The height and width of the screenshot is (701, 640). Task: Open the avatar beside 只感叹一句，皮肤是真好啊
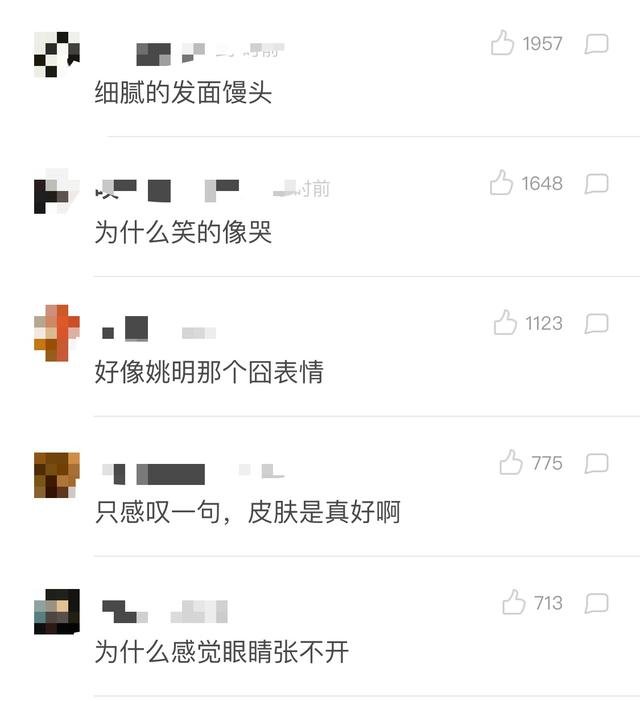[x=56, y=474]
